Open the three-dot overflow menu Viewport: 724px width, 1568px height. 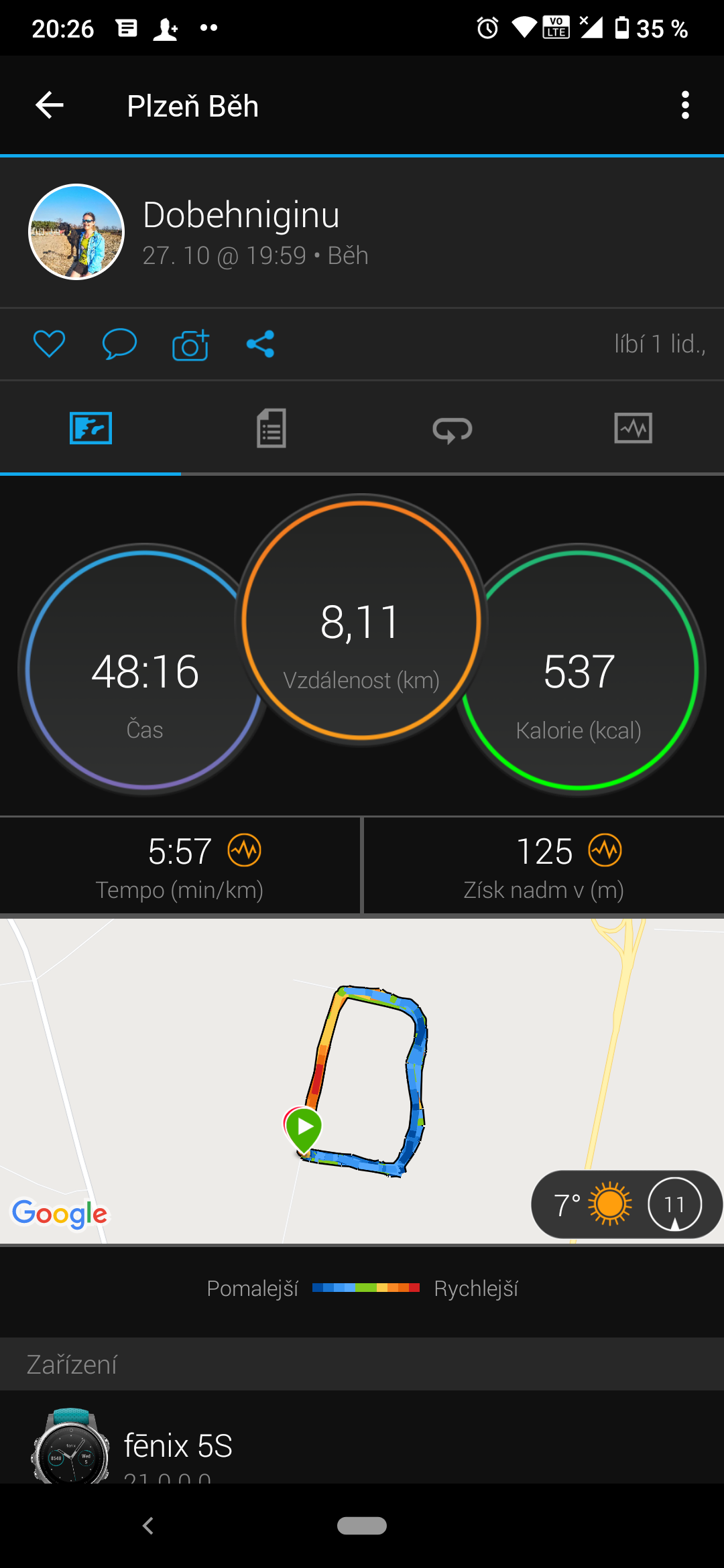tap(685, 105)
